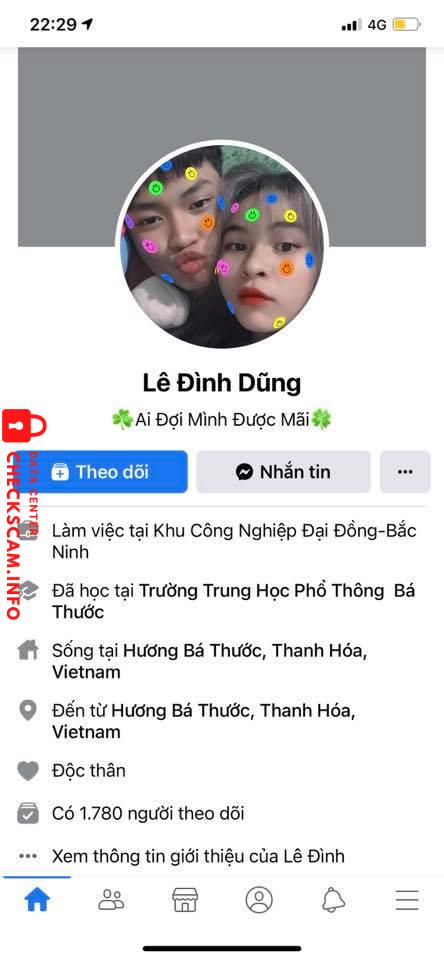Viewport: 444px width, 960px height.
Task: Open the three-dot more options button
Action: pos(405,471)
